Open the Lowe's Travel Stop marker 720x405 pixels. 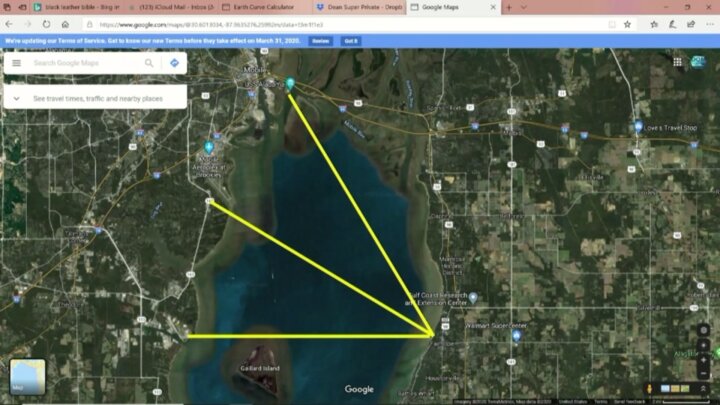[638, 127]
